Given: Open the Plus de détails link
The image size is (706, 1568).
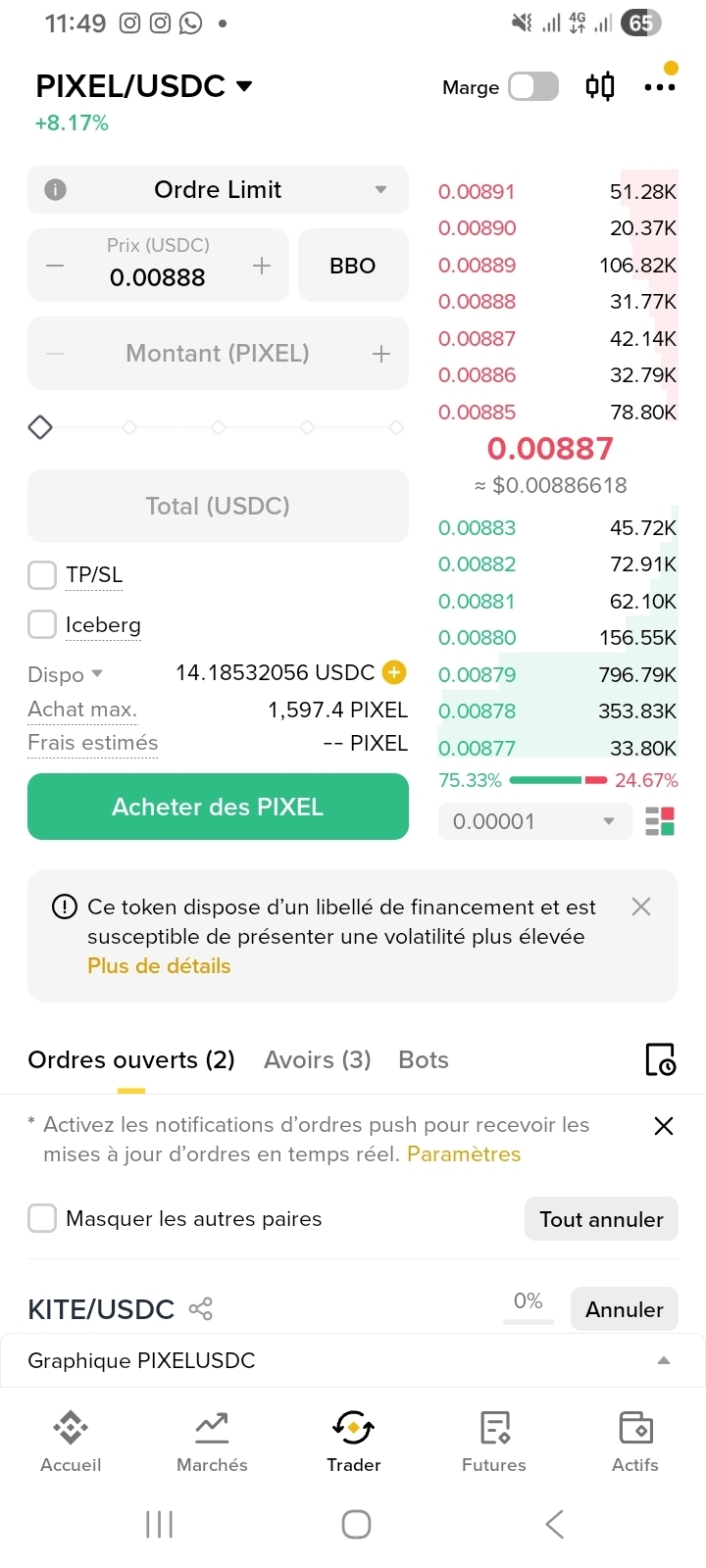Looking at the screenshot, I should tap(159, 966).
